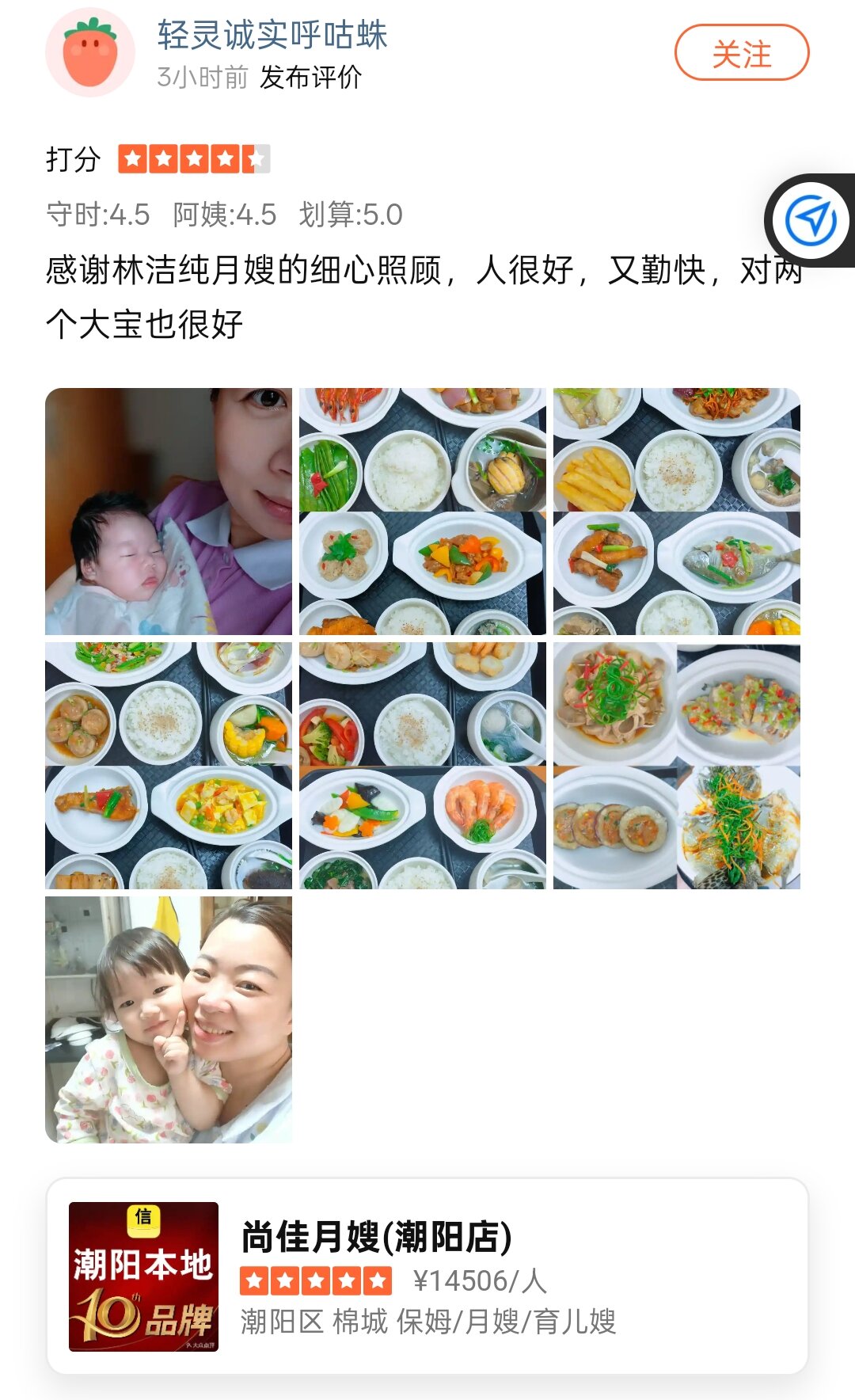Open reviewer name 轻灵诚实呼咕蛛
Viewport: 855px width, 1400px height.
(272, 35)
